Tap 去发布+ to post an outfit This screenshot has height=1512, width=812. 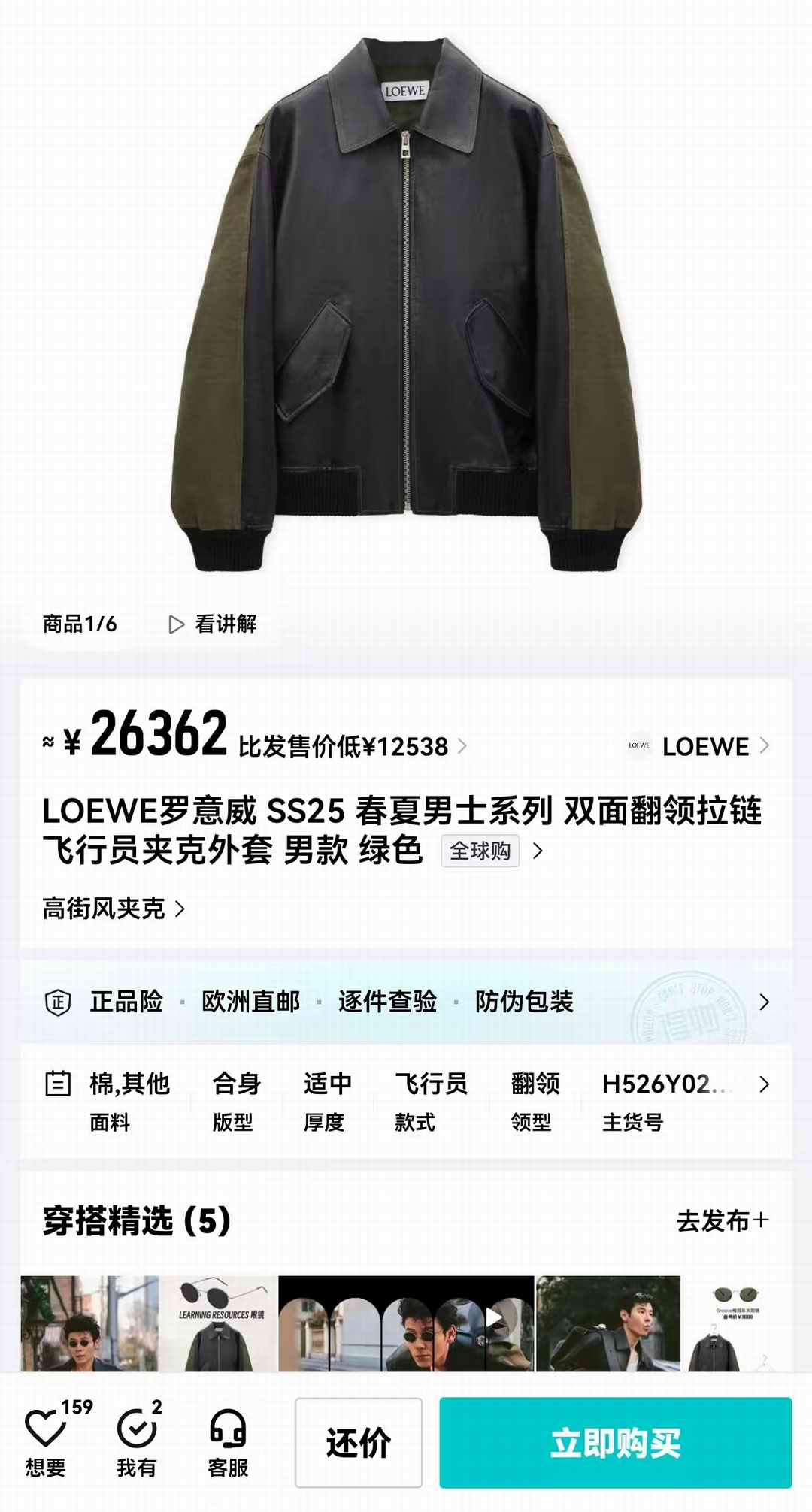(722, 1221)
